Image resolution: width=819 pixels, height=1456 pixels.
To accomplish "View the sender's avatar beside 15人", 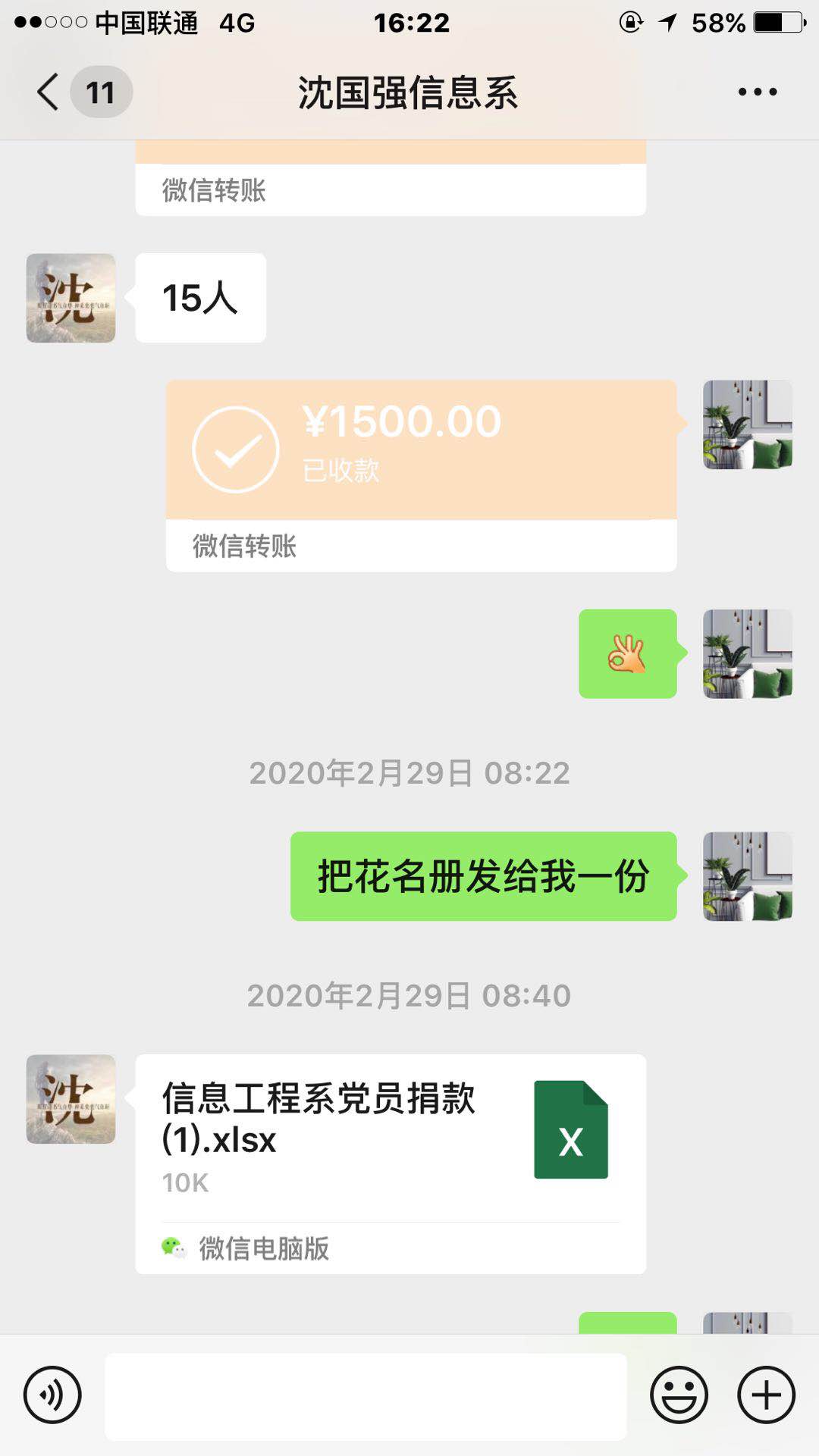I will click(x=71, y=298).
